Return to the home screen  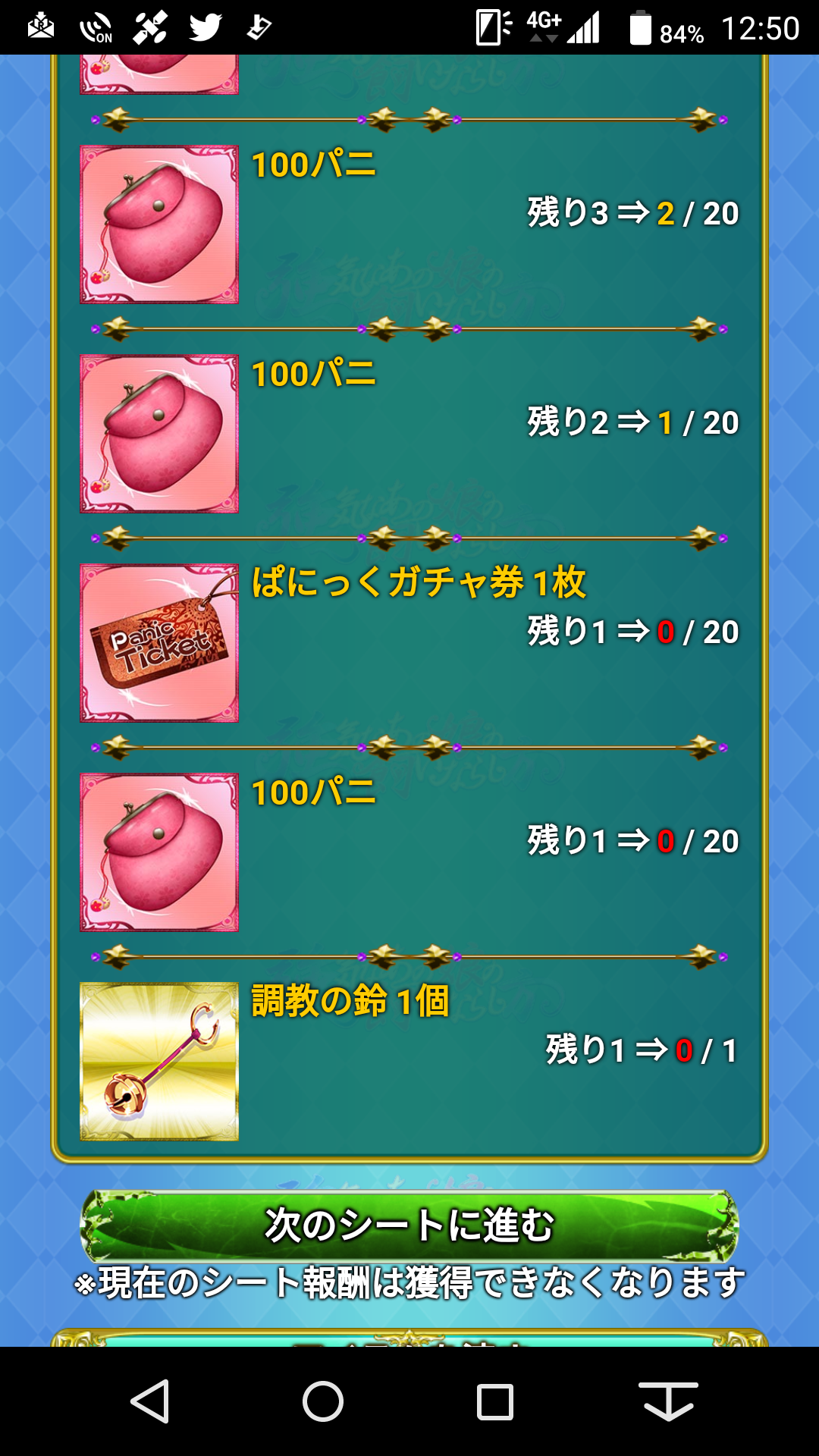[x=323, y=1401]
